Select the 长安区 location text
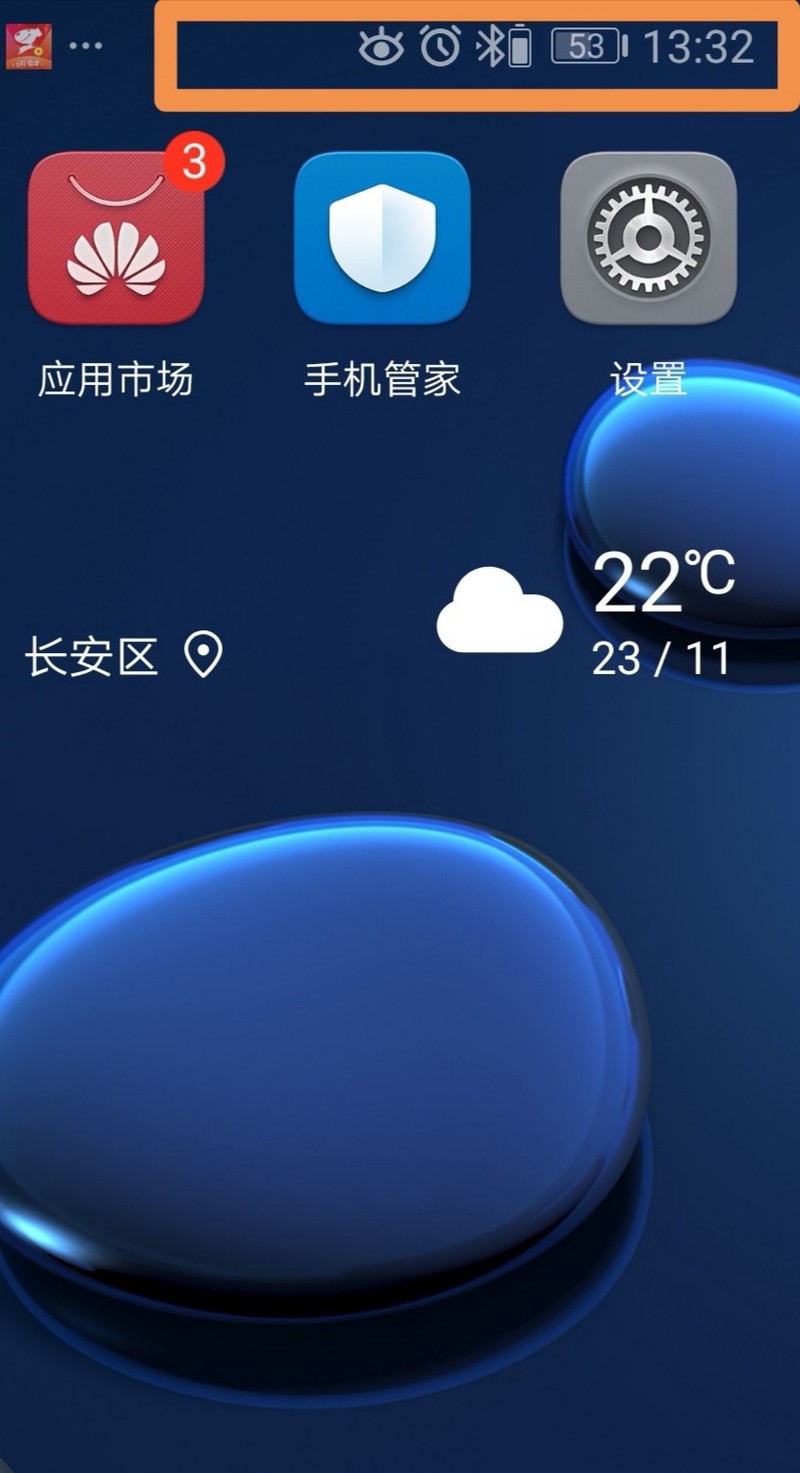The width and height of the screenshot is (800, 1473). [x=95, y=656]
